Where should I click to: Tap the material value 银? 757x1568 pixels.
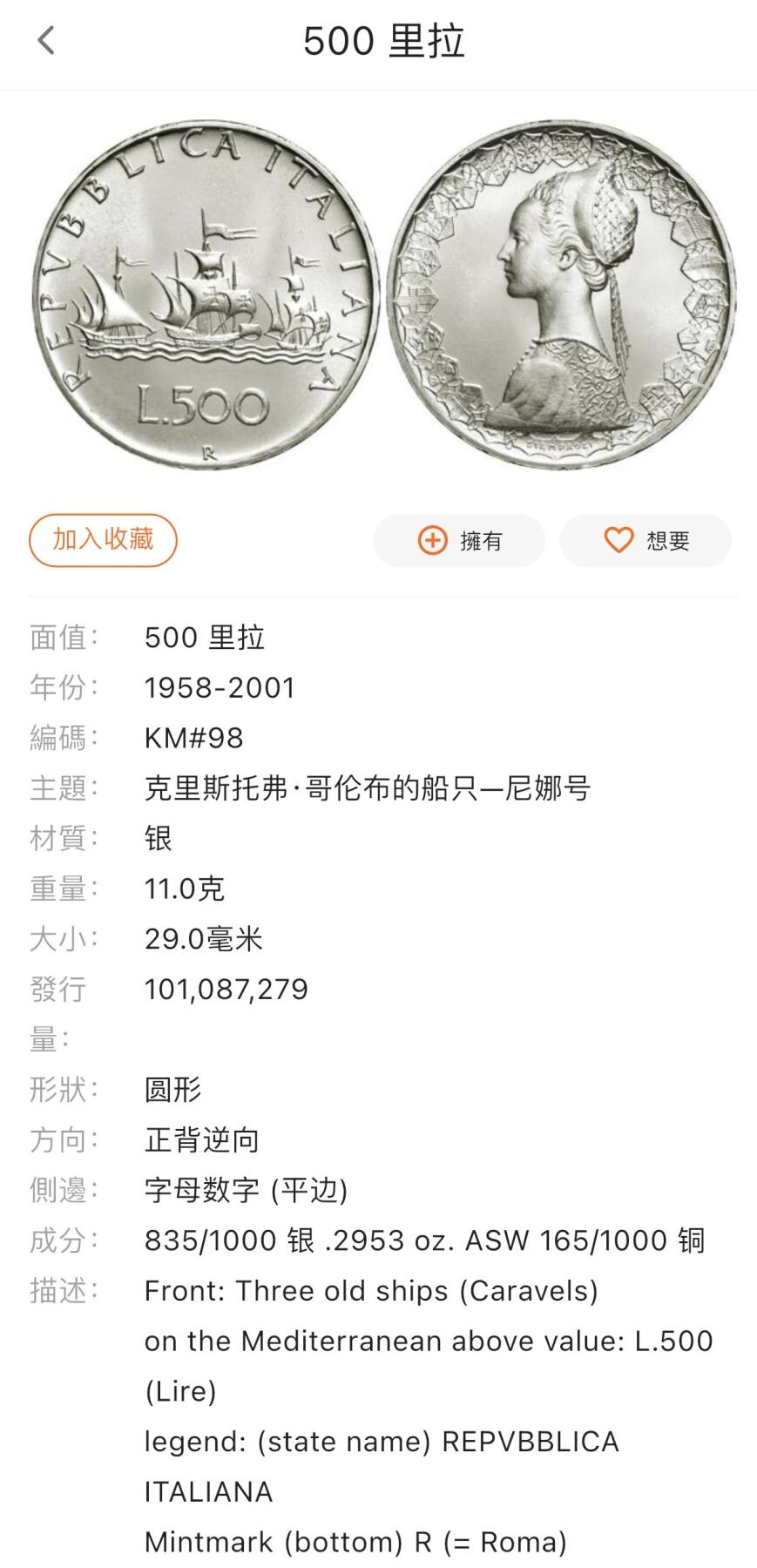(158, 839)
